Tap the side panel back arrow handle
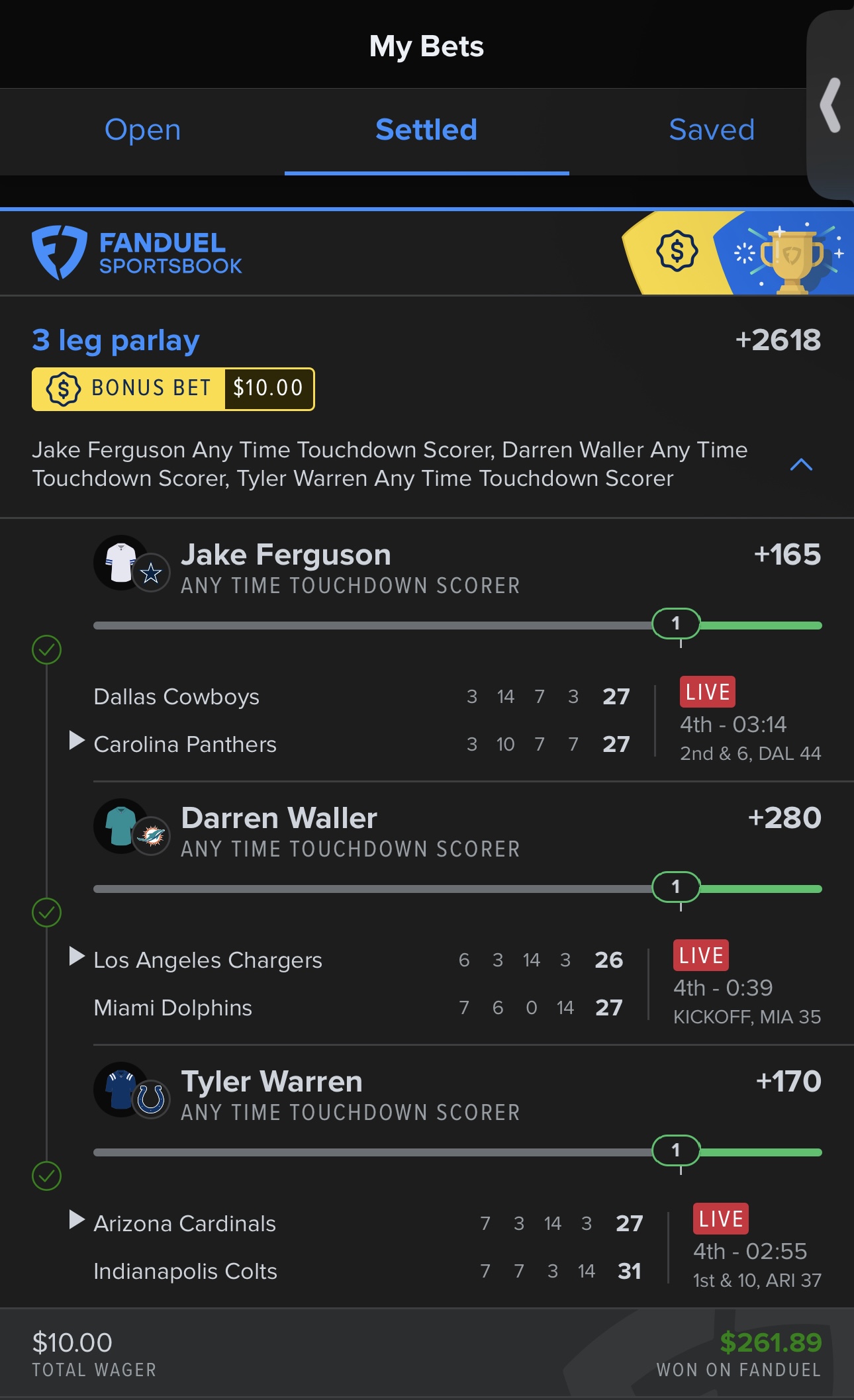The height and width of the screenshot is (1400, 854). 830,106
